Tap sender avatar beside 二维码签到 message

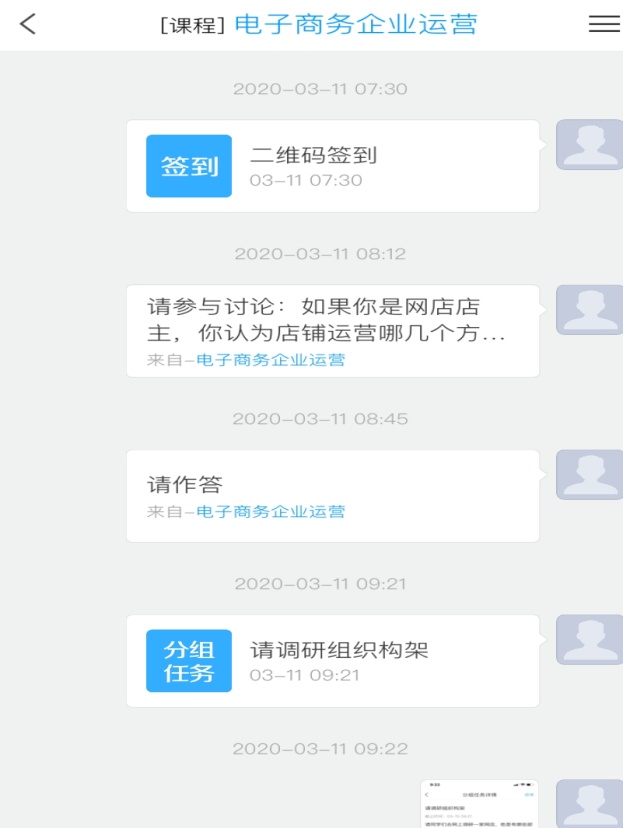588,145
